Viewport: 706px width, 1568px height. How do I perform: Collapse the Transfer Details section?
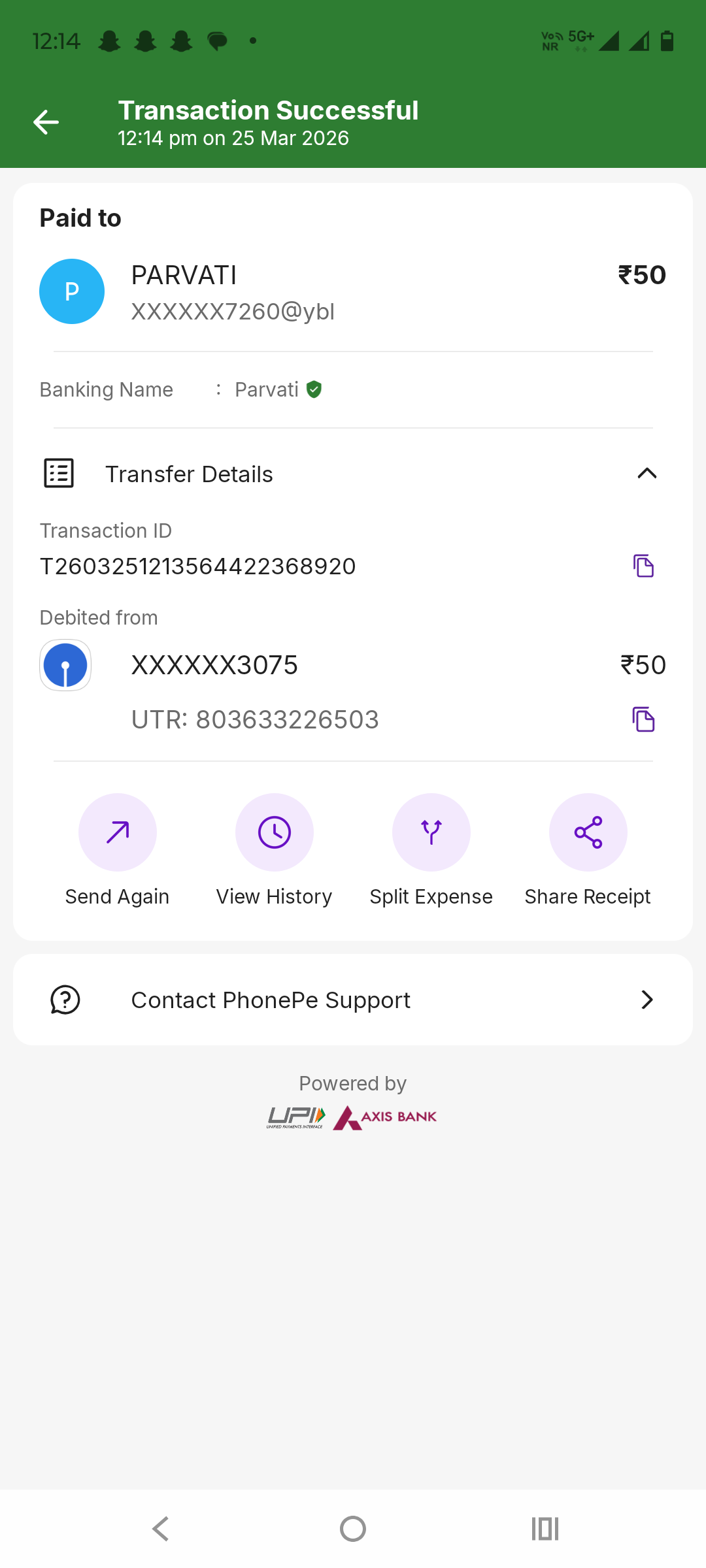click(647, 474)
